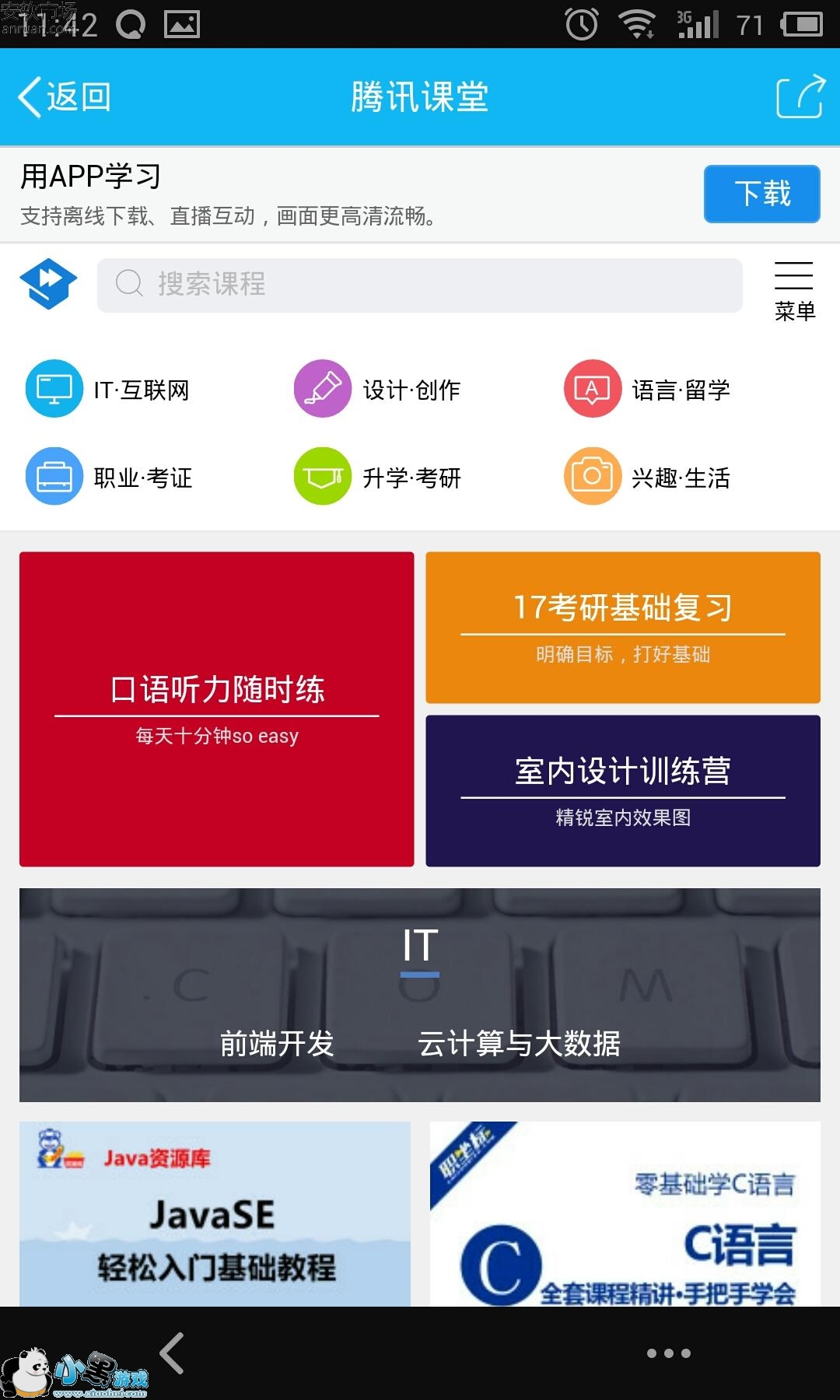840x1400 pixels.
Task: View the 室内设计训练营 card
Action: pos(623,790)
